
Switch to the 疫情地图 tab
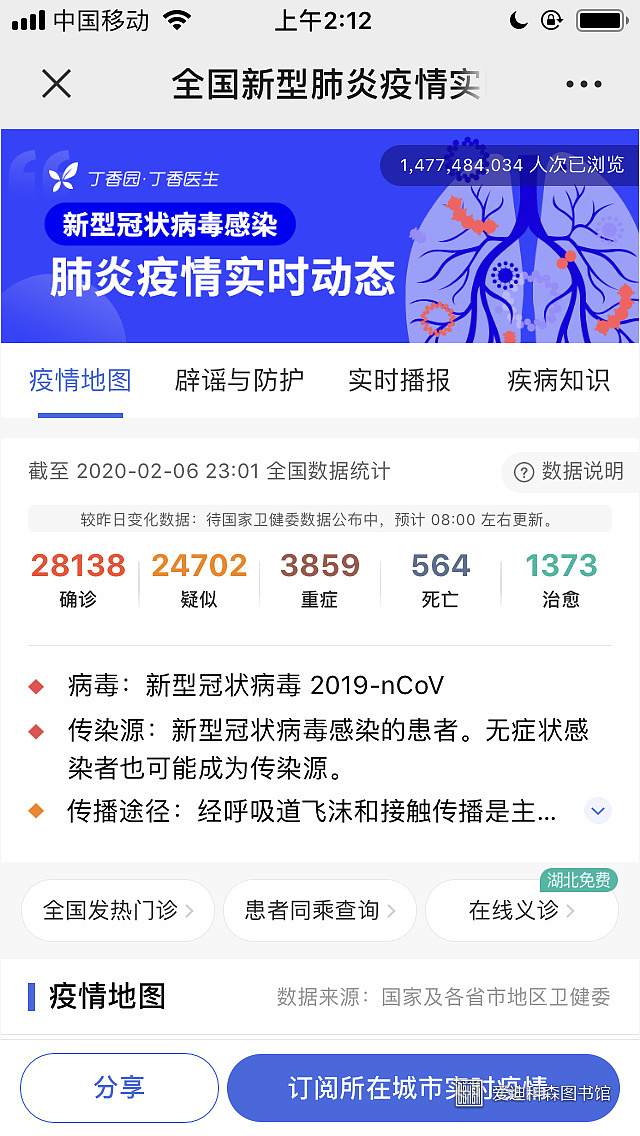point(80,381)
